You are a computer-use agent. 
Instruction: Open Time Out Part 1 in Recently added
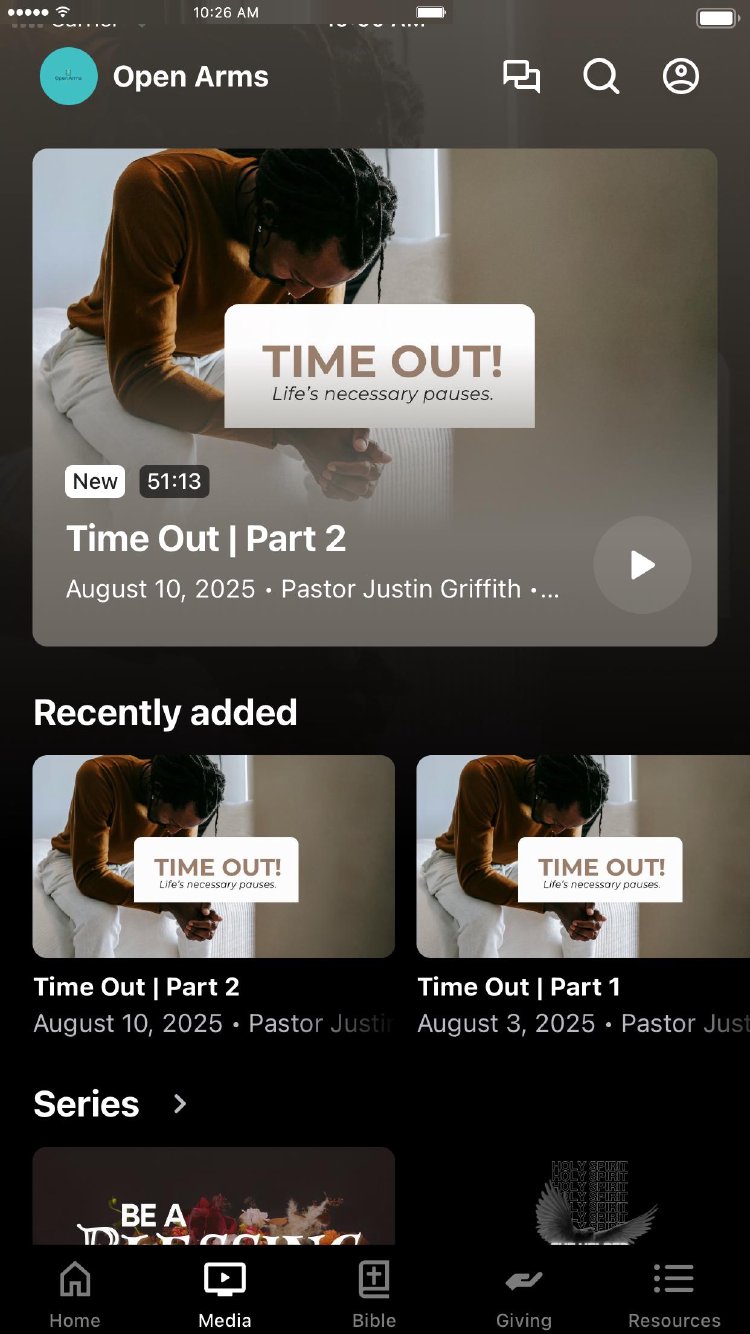pyautogui.click(x=583, y=857)
